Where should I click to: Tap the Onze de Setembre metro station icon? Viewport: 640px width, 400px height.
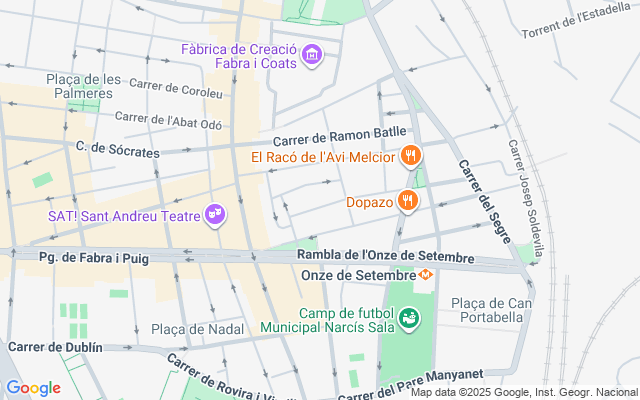point(426,275)
